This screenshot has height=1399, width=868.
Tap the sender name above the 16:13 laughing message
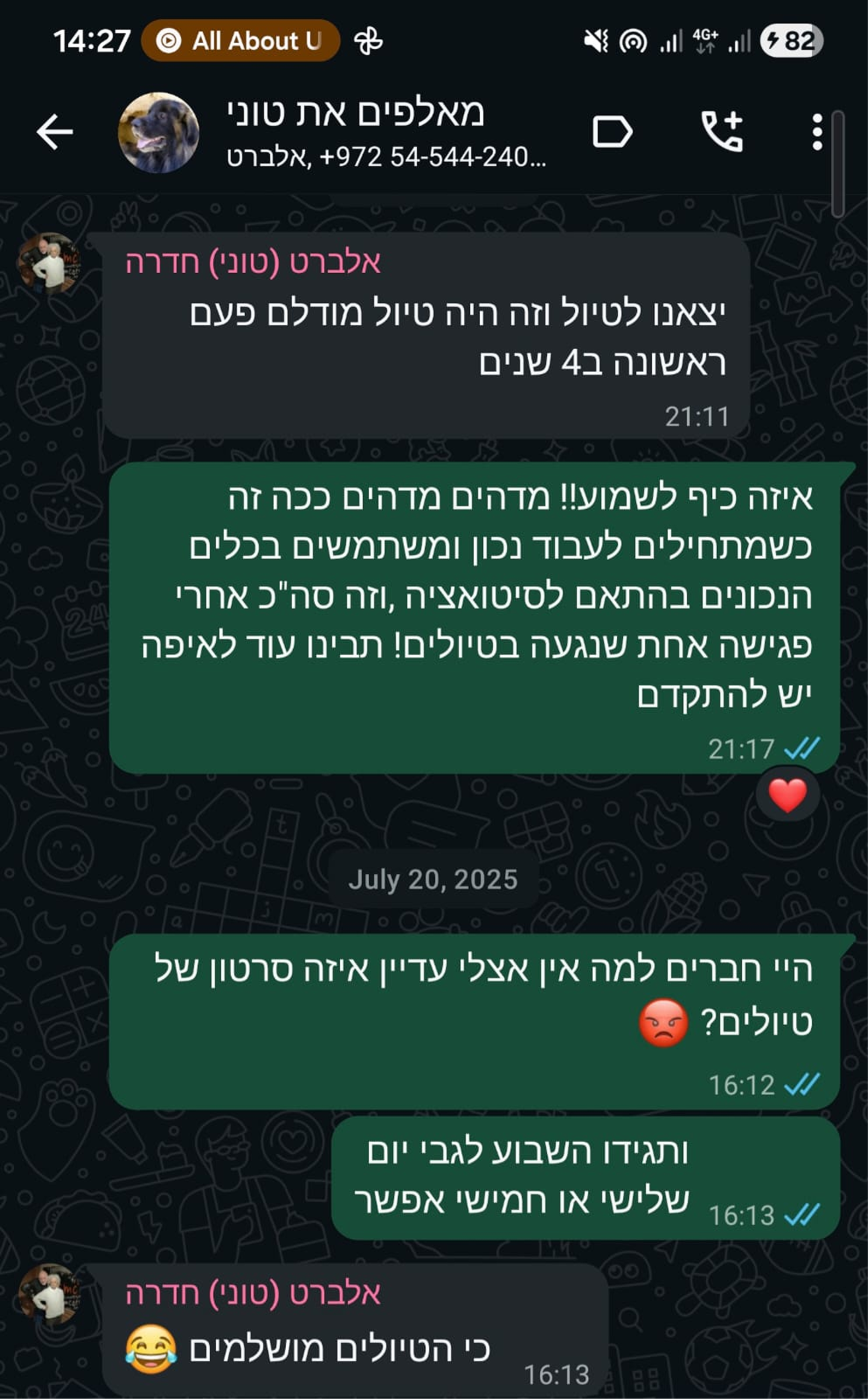(x=253, y=1294)
